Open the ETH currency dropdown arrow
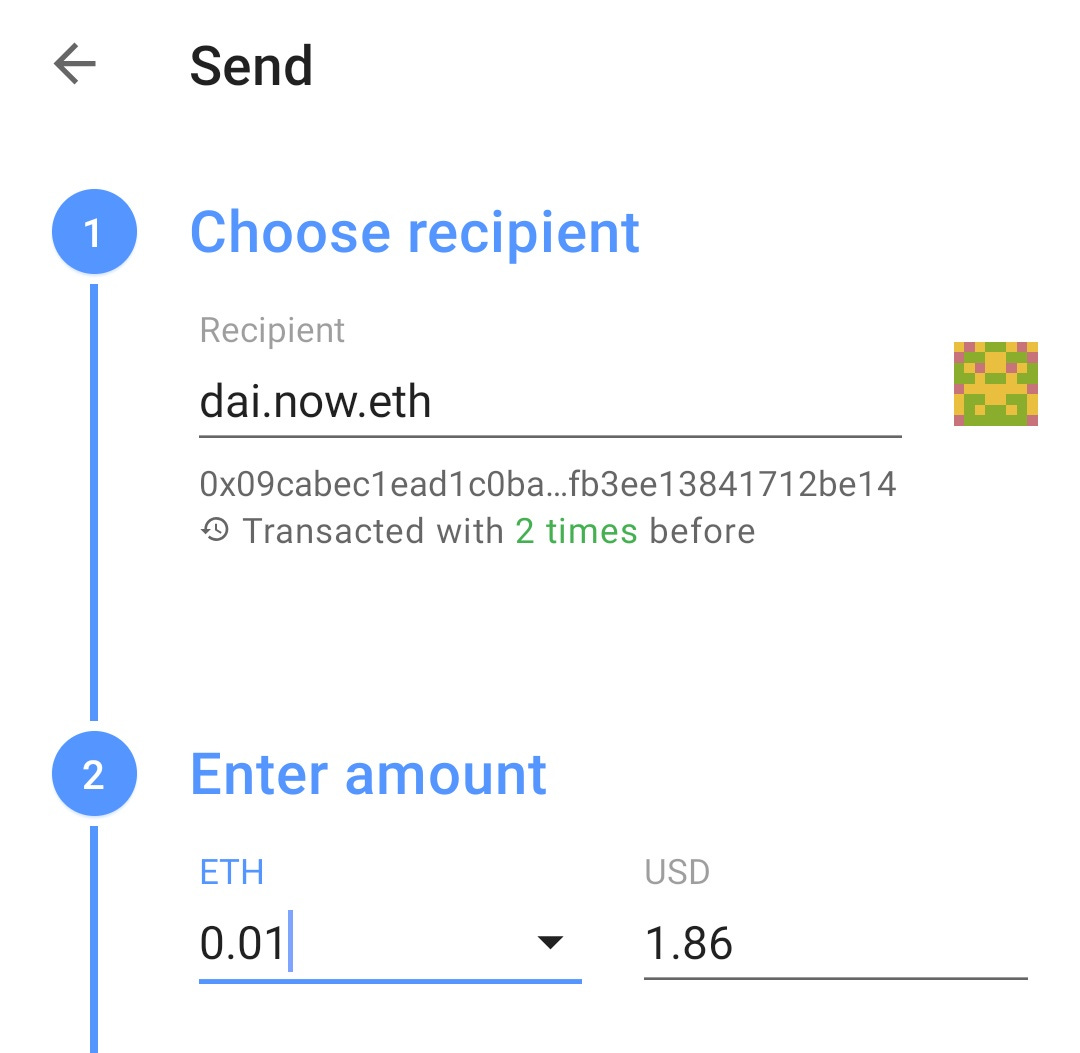The width and height of the screenshot is (1080, 1053). tap(550, 942)
